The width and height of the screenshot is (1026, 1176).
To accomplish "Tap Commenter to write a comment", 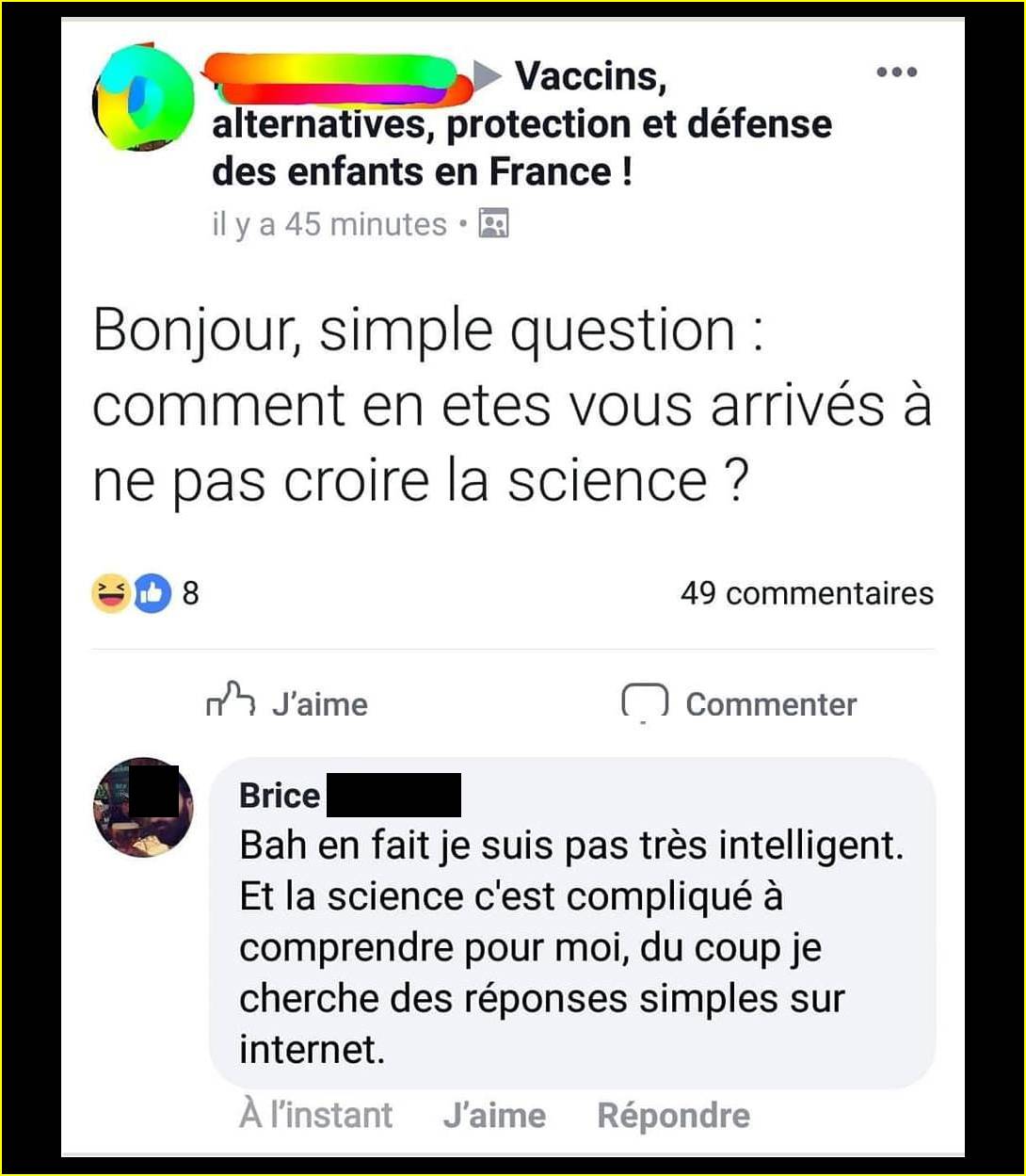I will (x=740, y=703).
